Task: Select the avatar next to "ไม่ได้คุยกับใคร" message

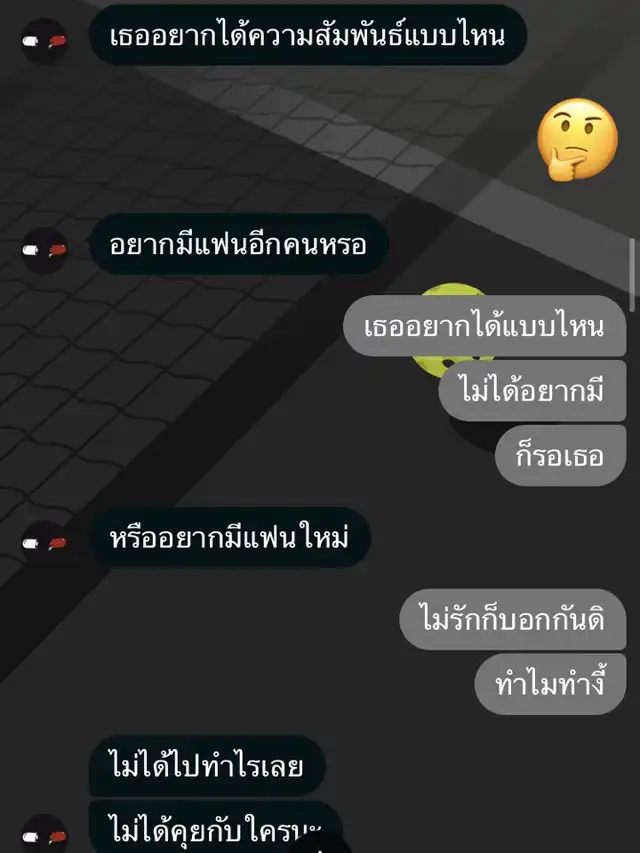Action: (45, 835)
